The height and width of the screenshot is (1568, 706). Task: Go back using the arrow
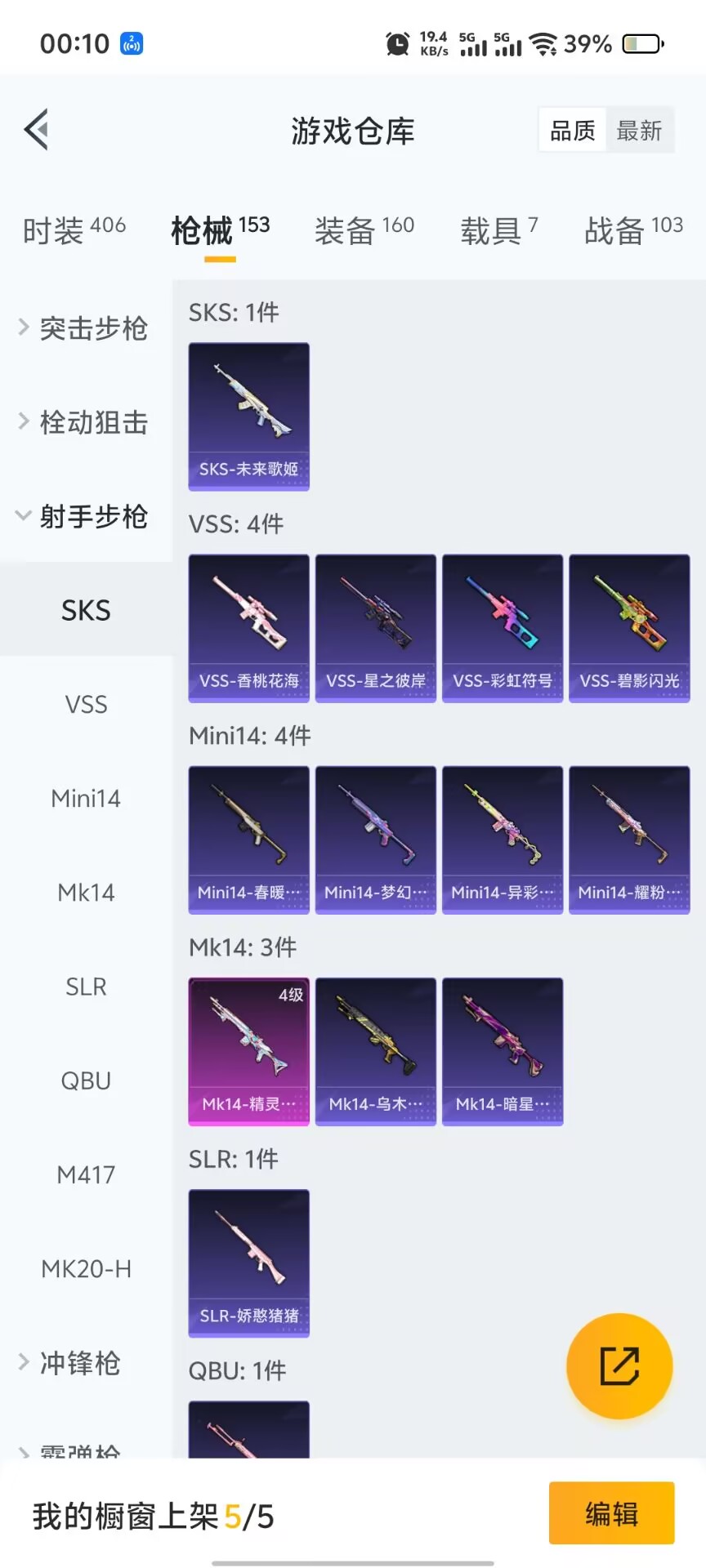click(x=37, y=129)
